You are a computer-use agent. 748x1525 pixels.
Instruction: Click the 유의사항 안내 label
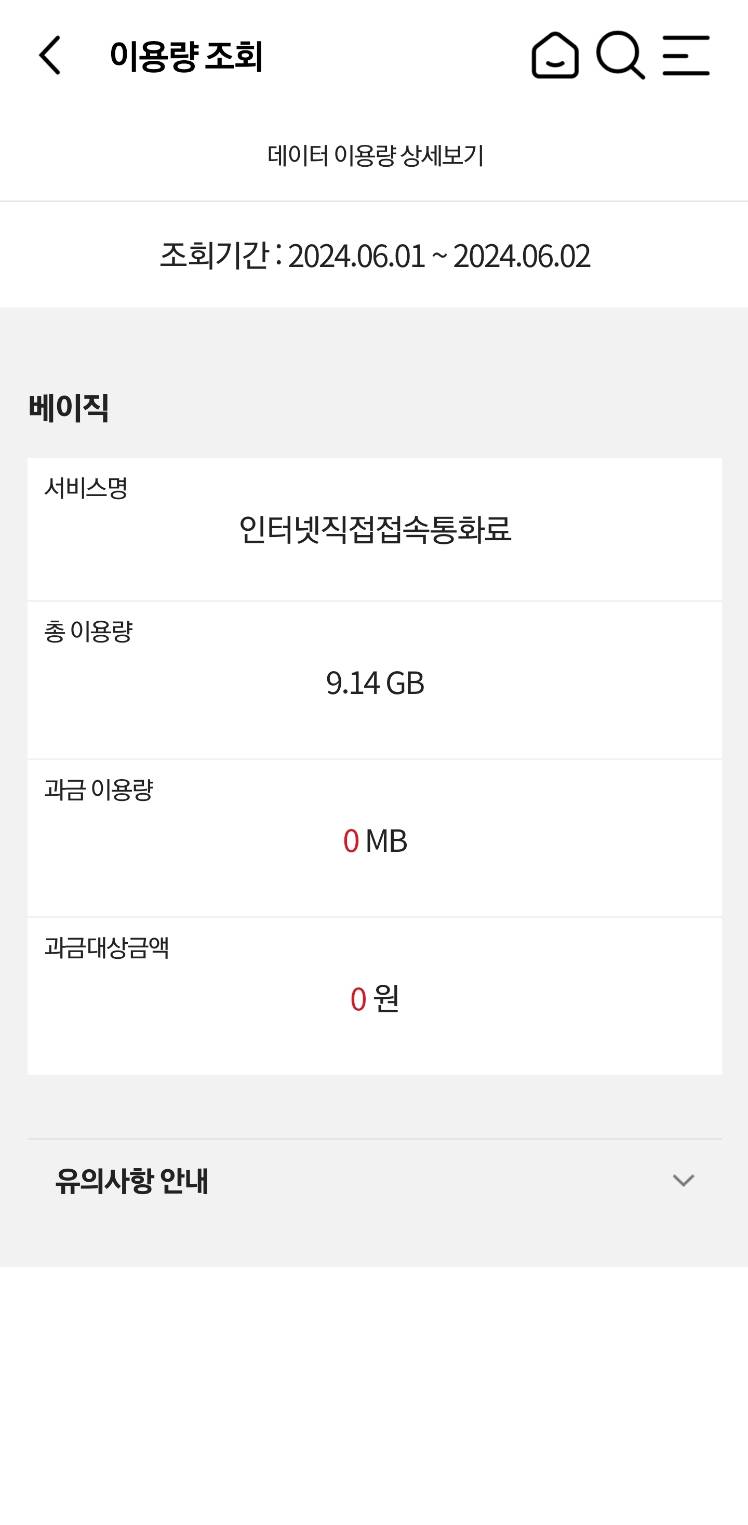131,1180
